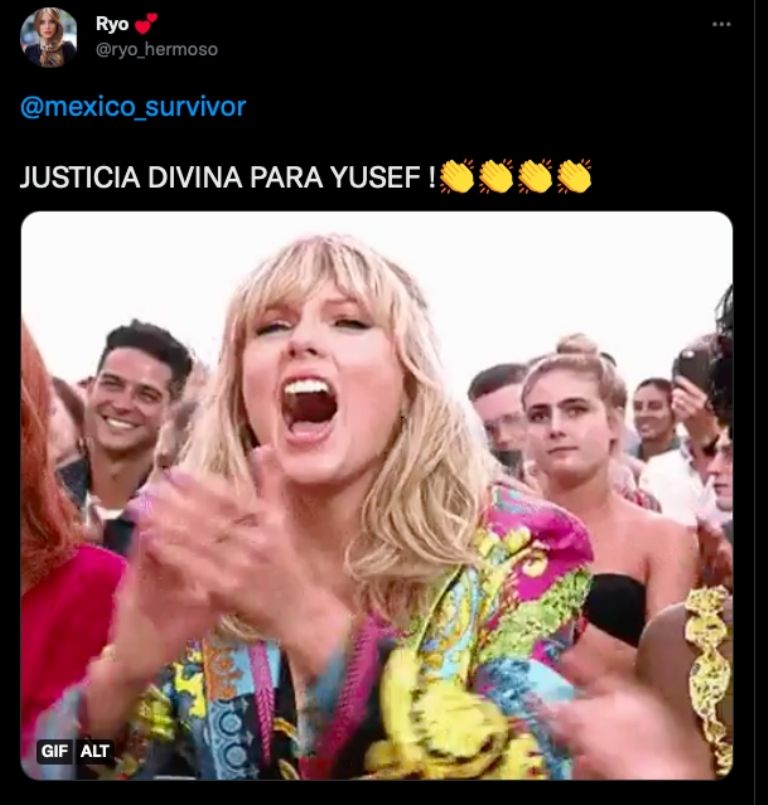Open the tweet's three-dot overflow menu

(x=721, y=24)
